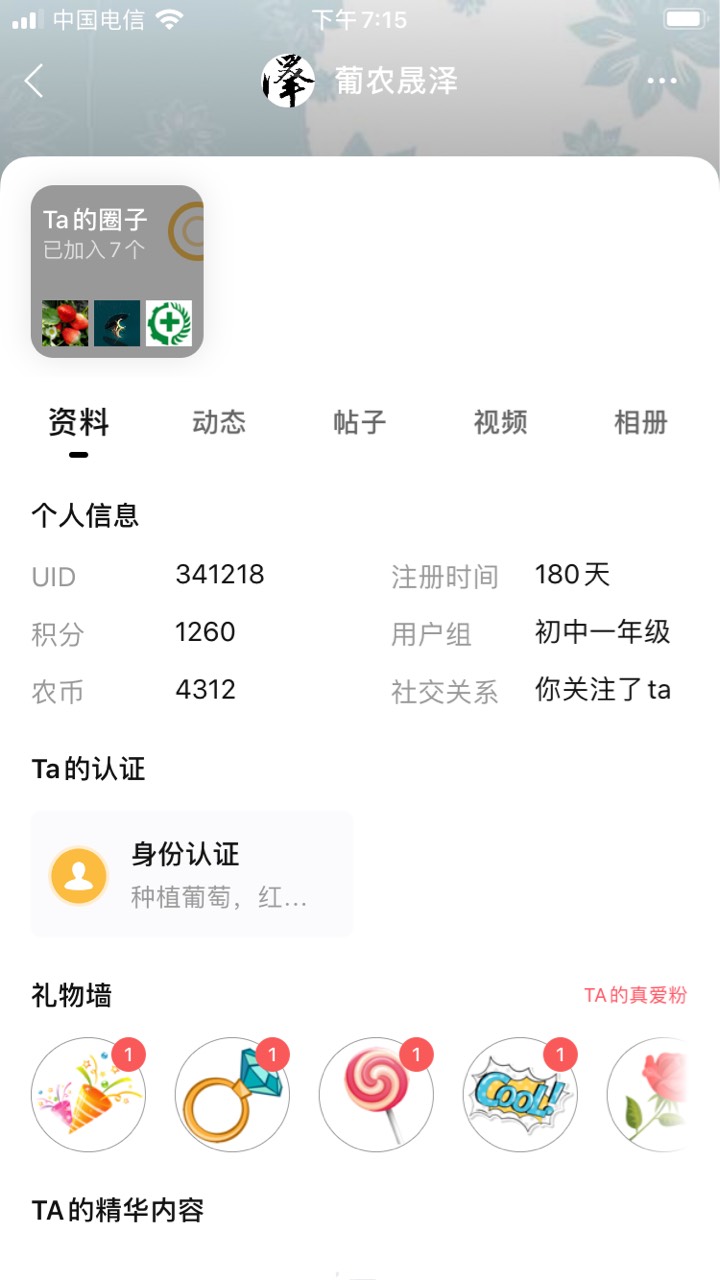This screenshot has width=720, height=1280.
Task: Switch to the 动态 tab
Action: coord(219,422)
